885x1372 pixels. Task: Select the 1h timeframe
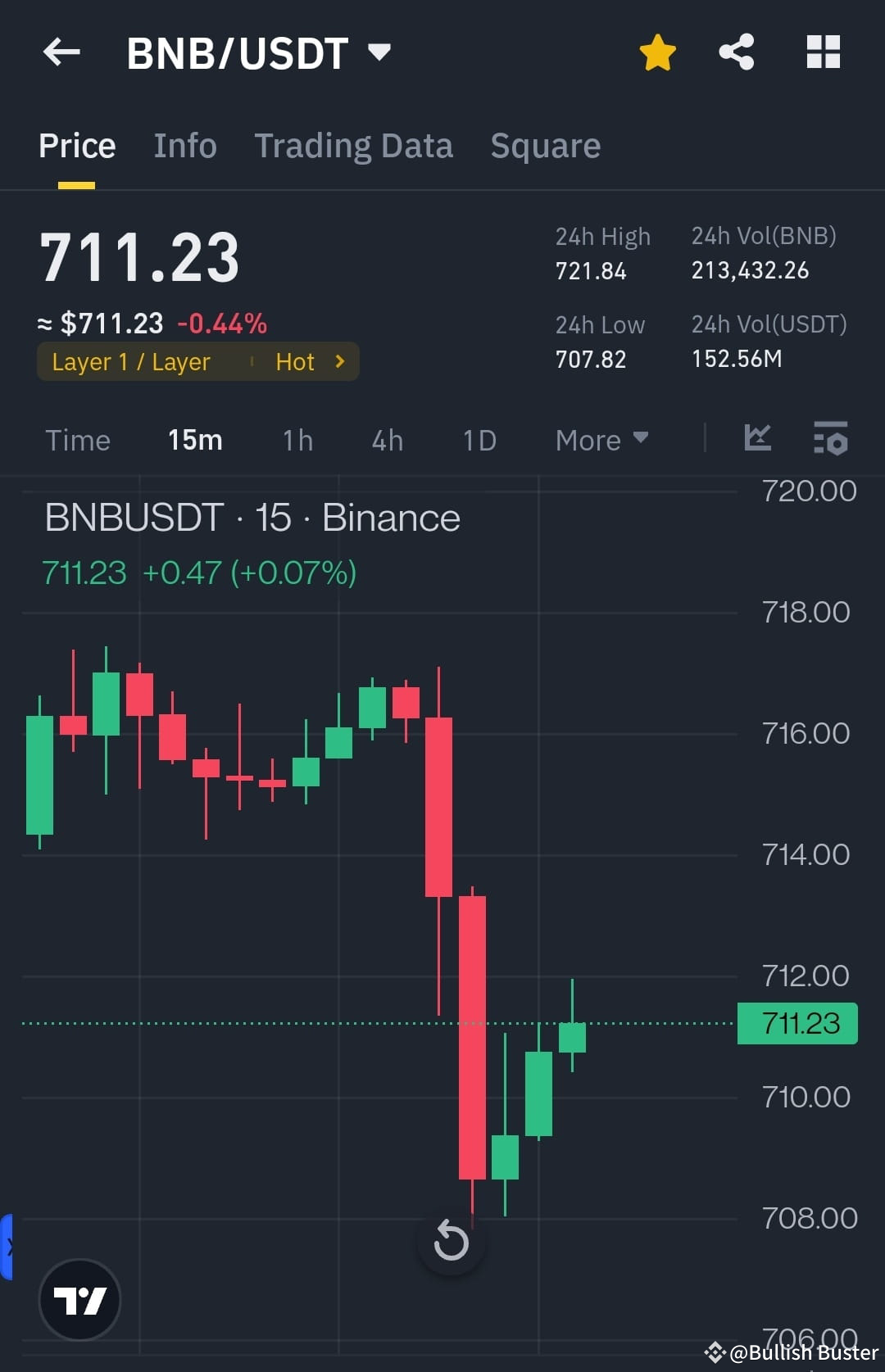[297, 440]
